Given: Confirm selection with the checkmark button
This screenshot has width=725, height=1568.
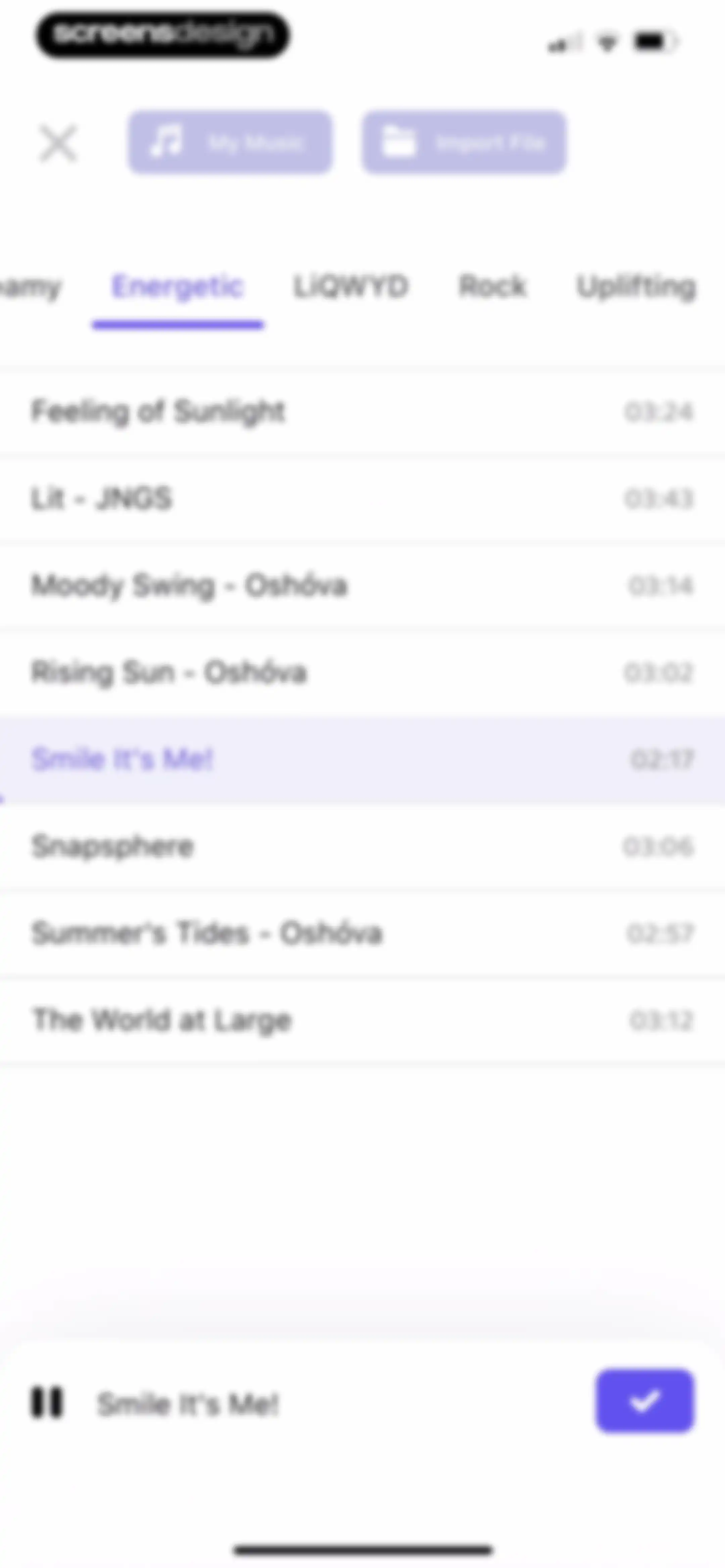Looking at the screenshot, I should tap(645, 1400).
